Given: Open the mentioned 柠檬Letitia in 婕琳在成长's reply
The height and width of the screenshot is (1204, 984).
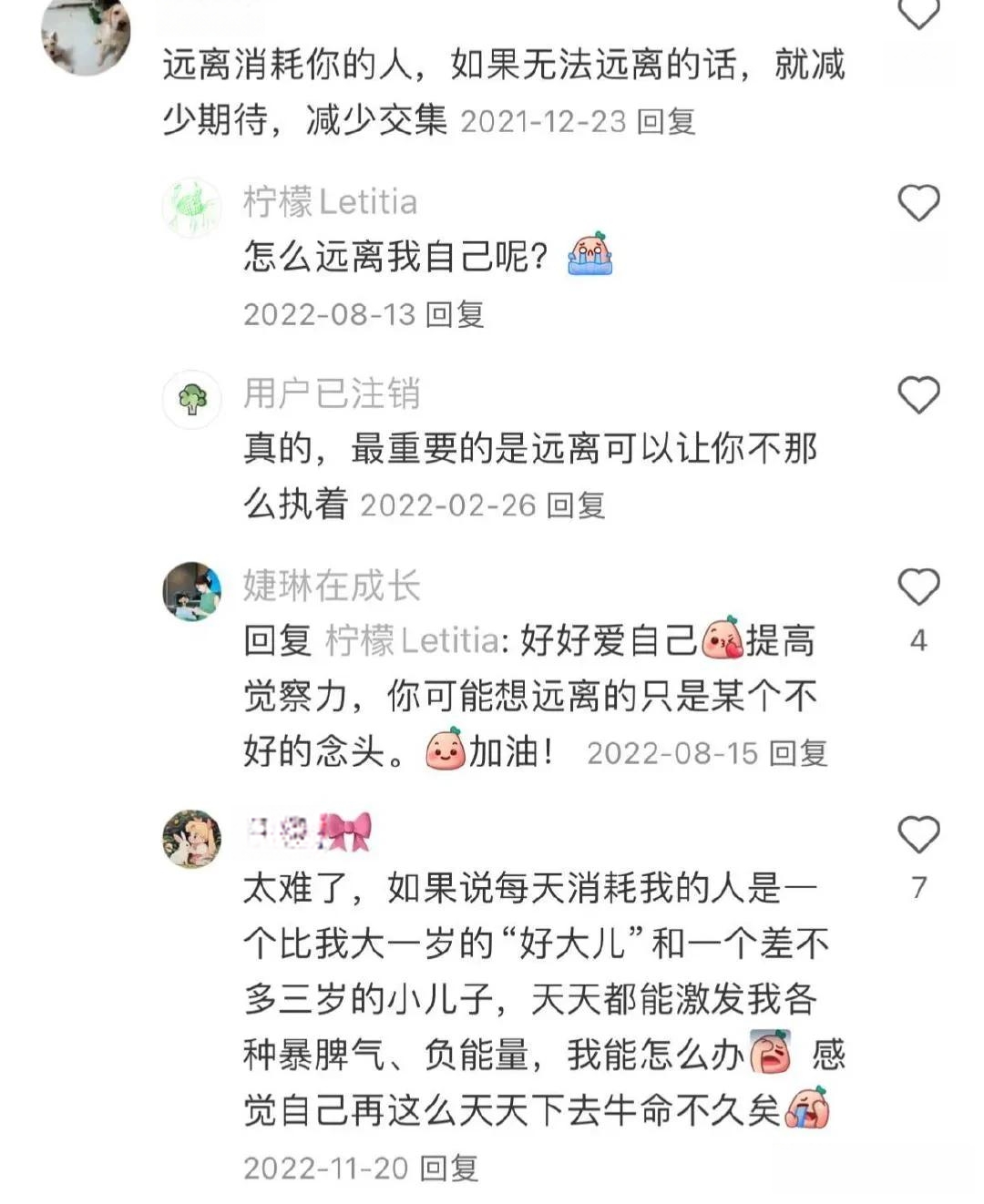Looking at the screenshot, I should pyautogui.click(x=412, y=641).
